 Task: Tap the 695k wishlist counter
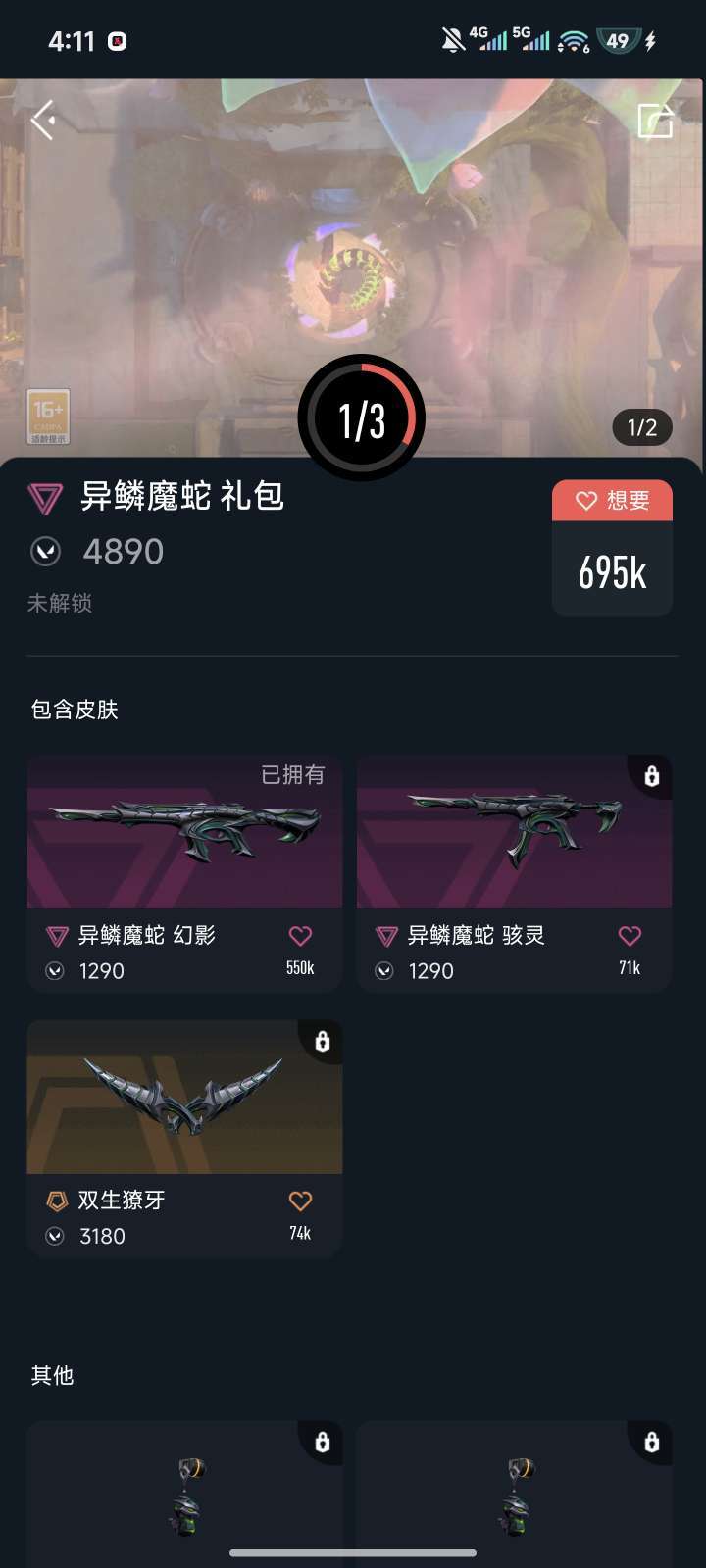pos(612,573)
